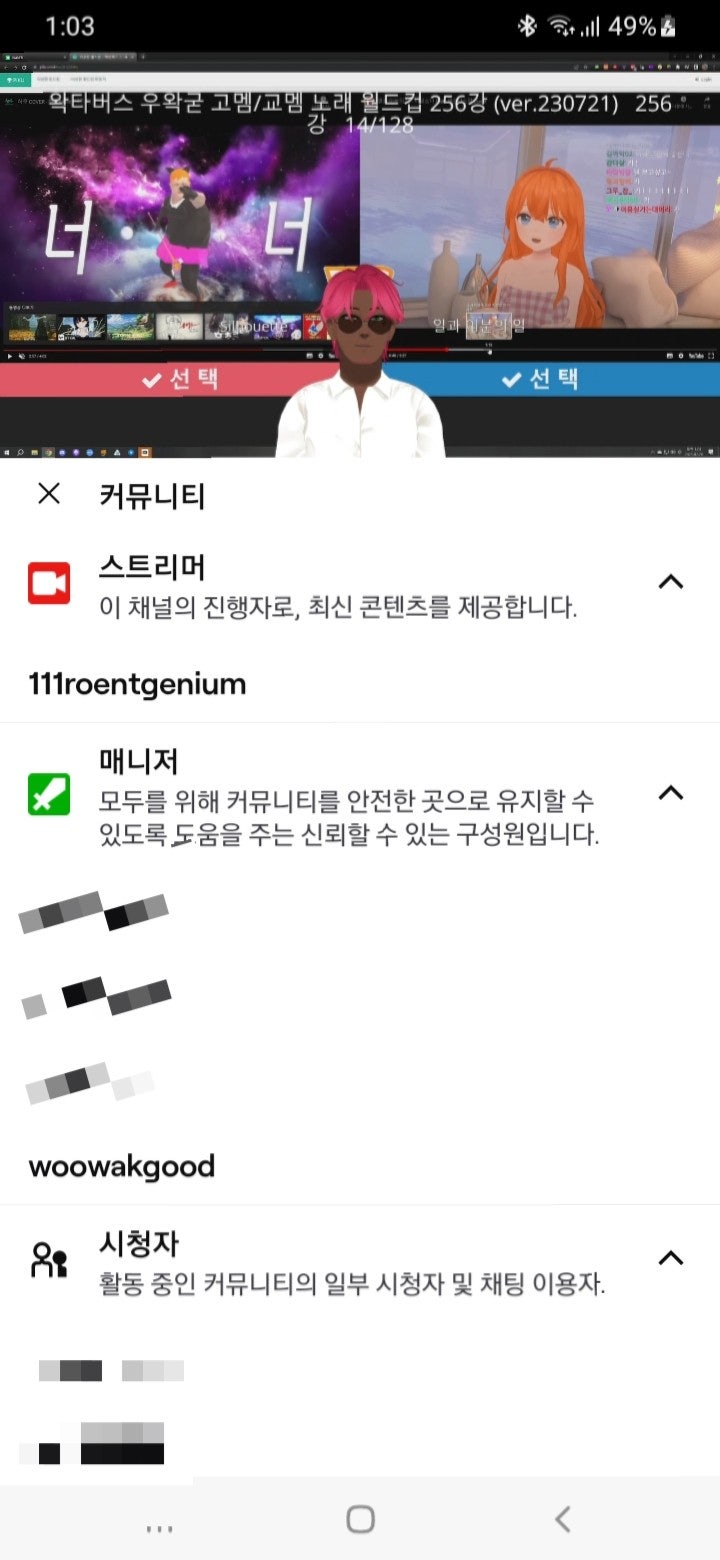Open woowakgood manager profile
The width and height of the screenshot is (720, 1560).
pyautogui.click(x=121, y=1166)
